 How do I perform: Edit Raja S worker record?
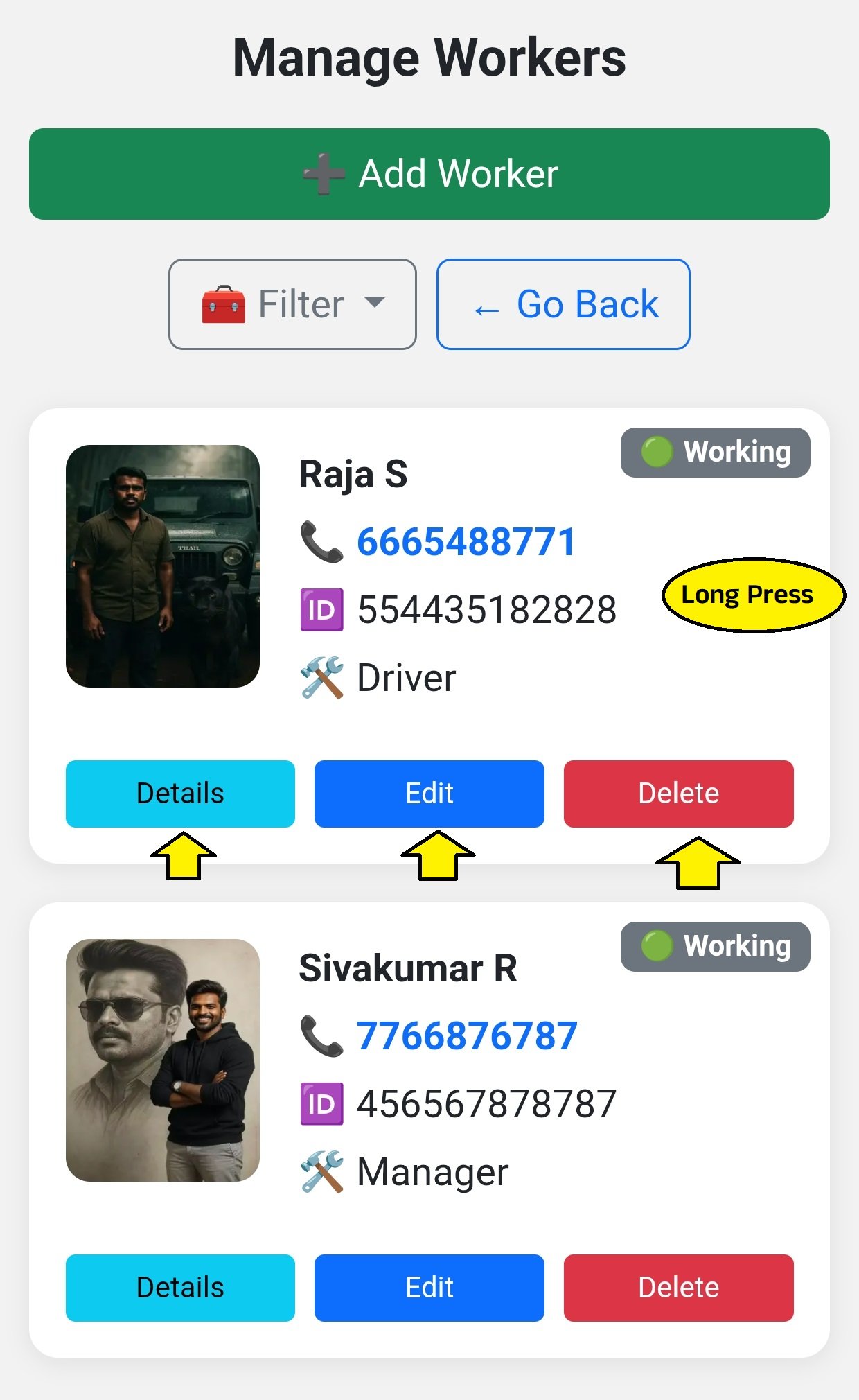(429, 794)
